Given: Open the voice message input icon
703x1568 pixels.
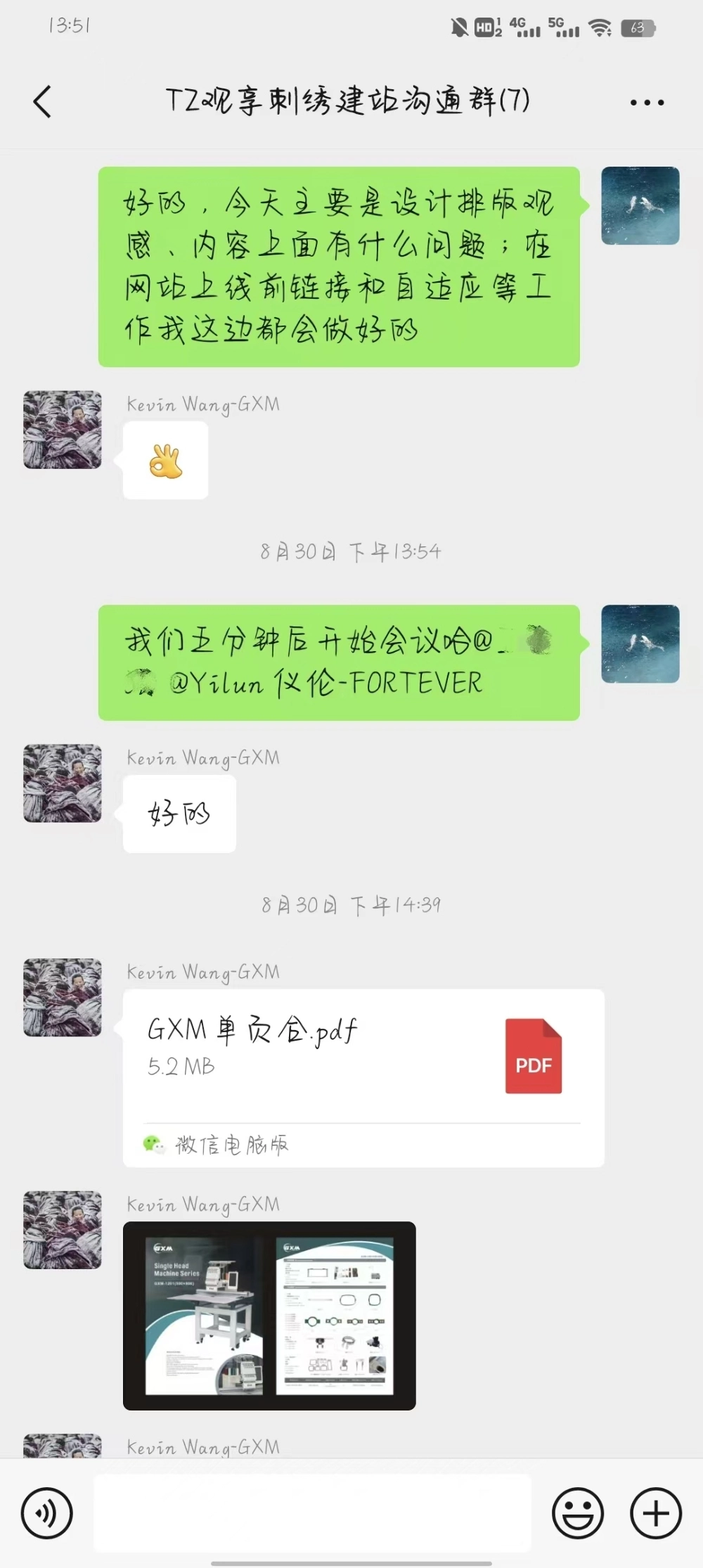Looking at the screenshot, I should [x=46, y=1513].
